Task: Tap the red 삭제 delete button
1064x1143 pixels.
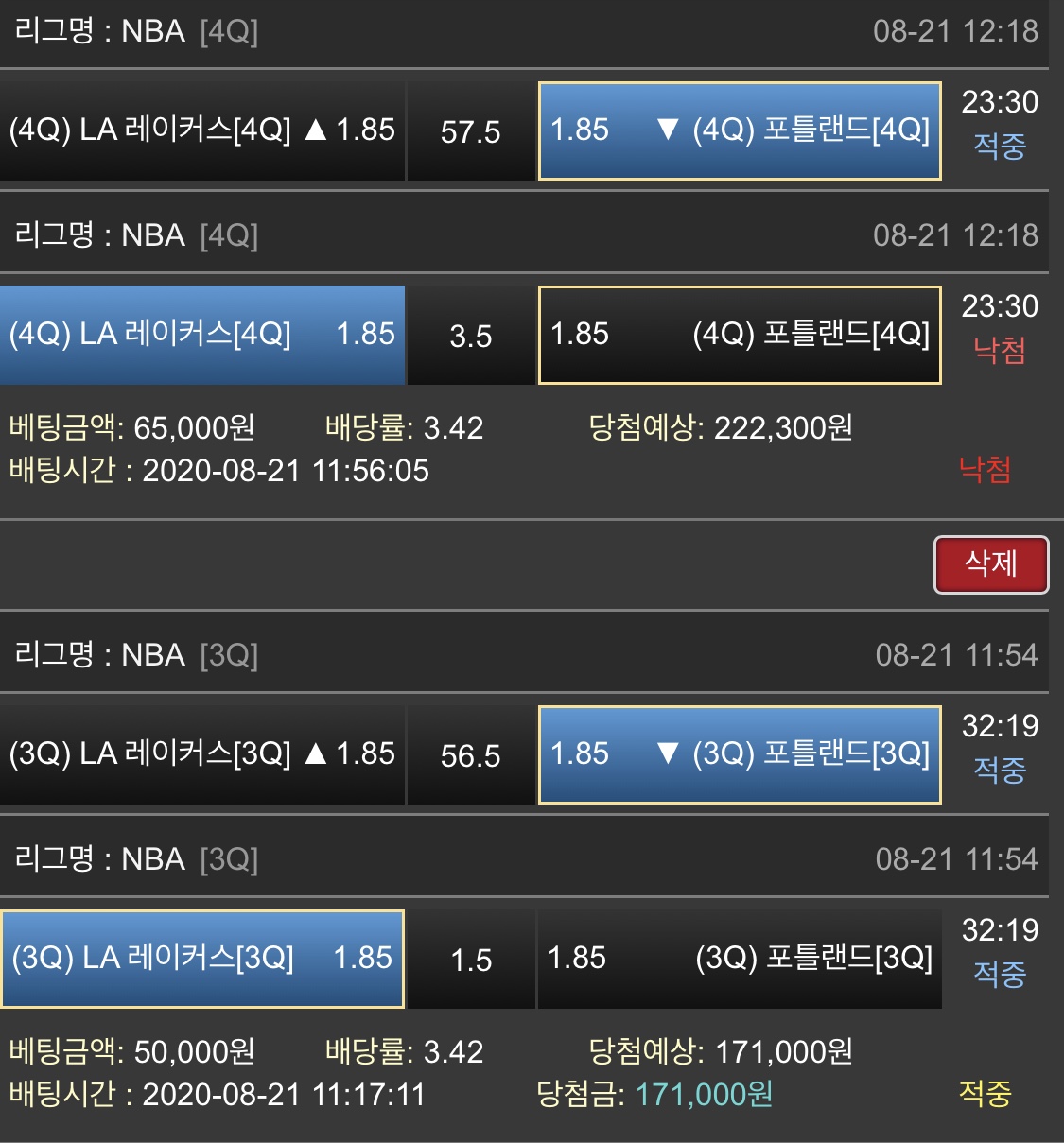Action: [x=990, y=564]
